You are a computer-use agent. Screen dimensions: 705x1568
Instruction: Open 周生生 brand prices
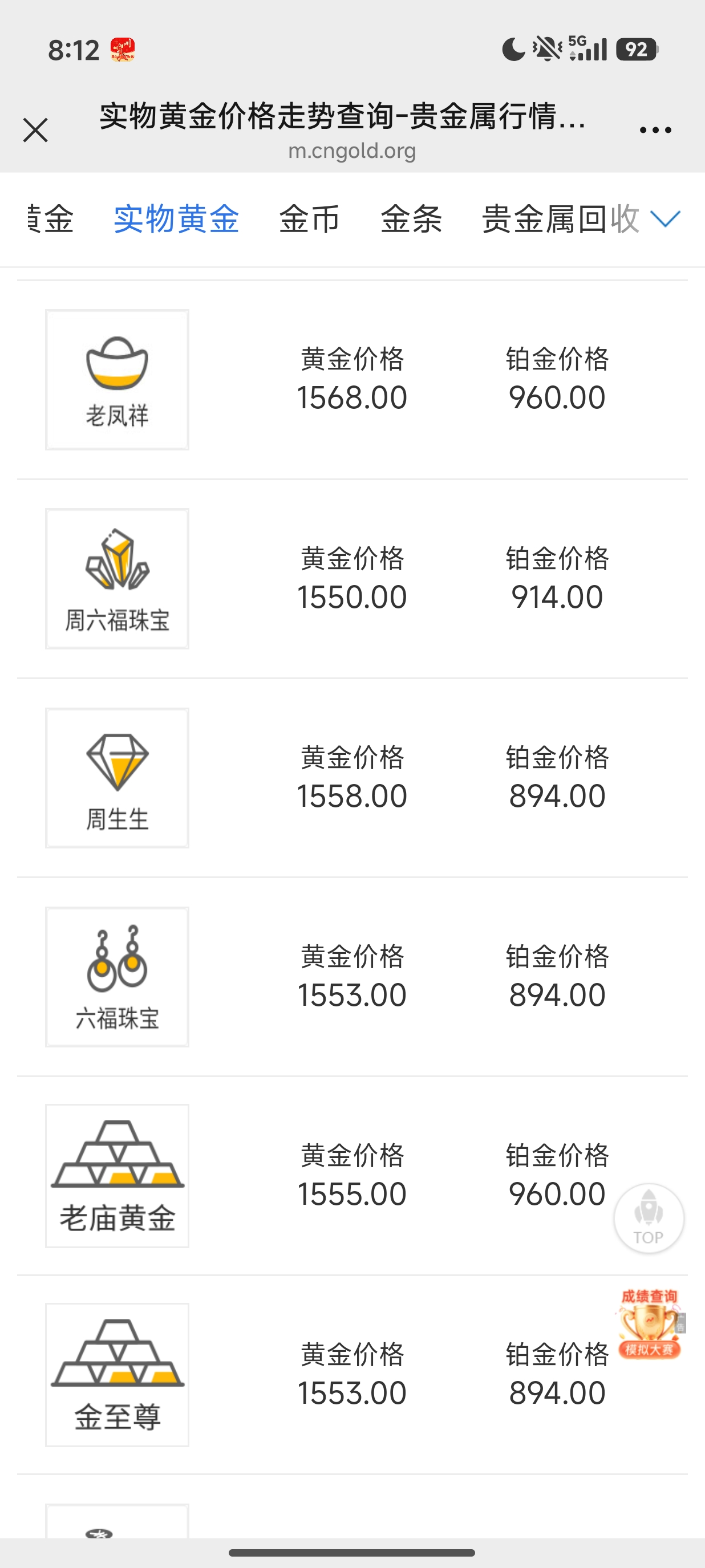click(117, 778)
